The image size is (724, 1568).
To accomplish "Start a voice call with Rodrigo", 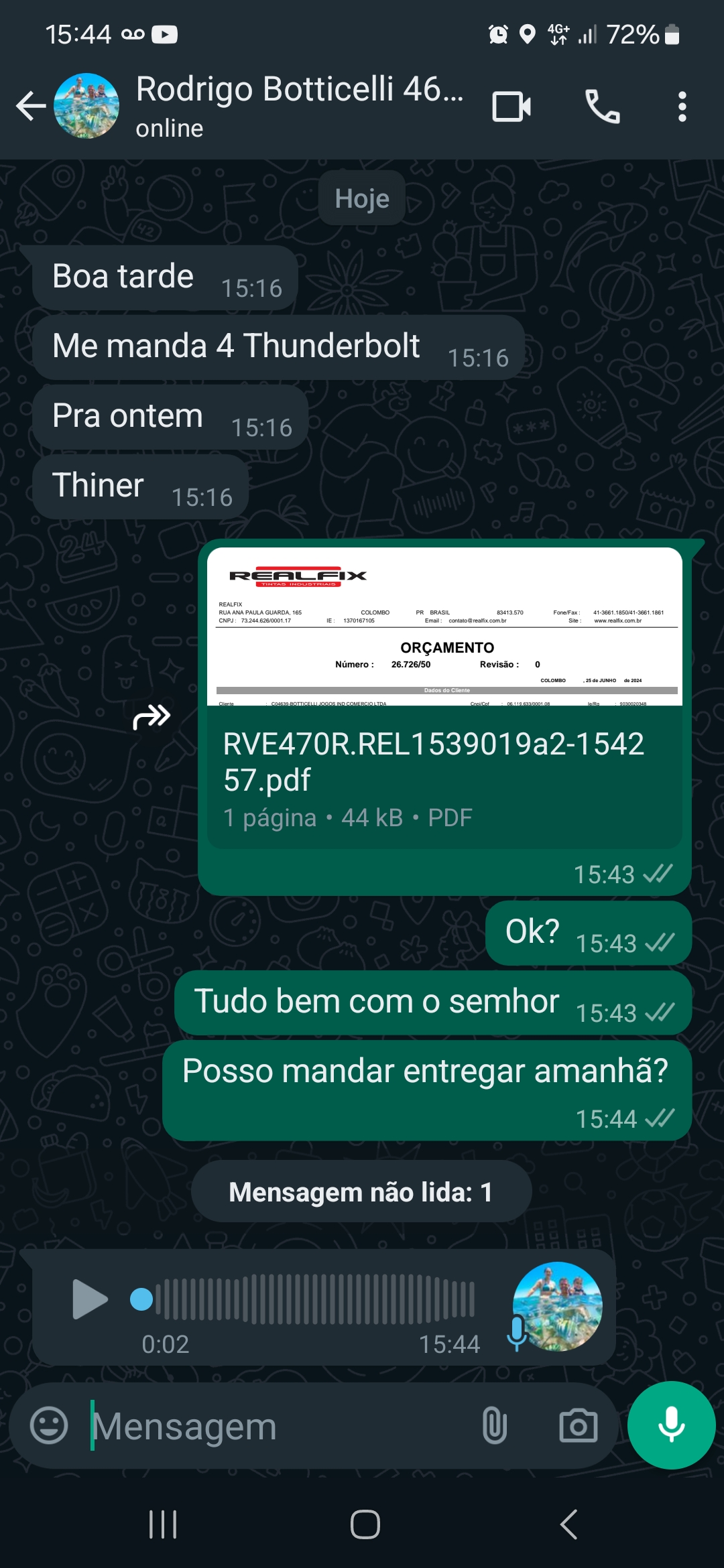I will coord(602,107).
